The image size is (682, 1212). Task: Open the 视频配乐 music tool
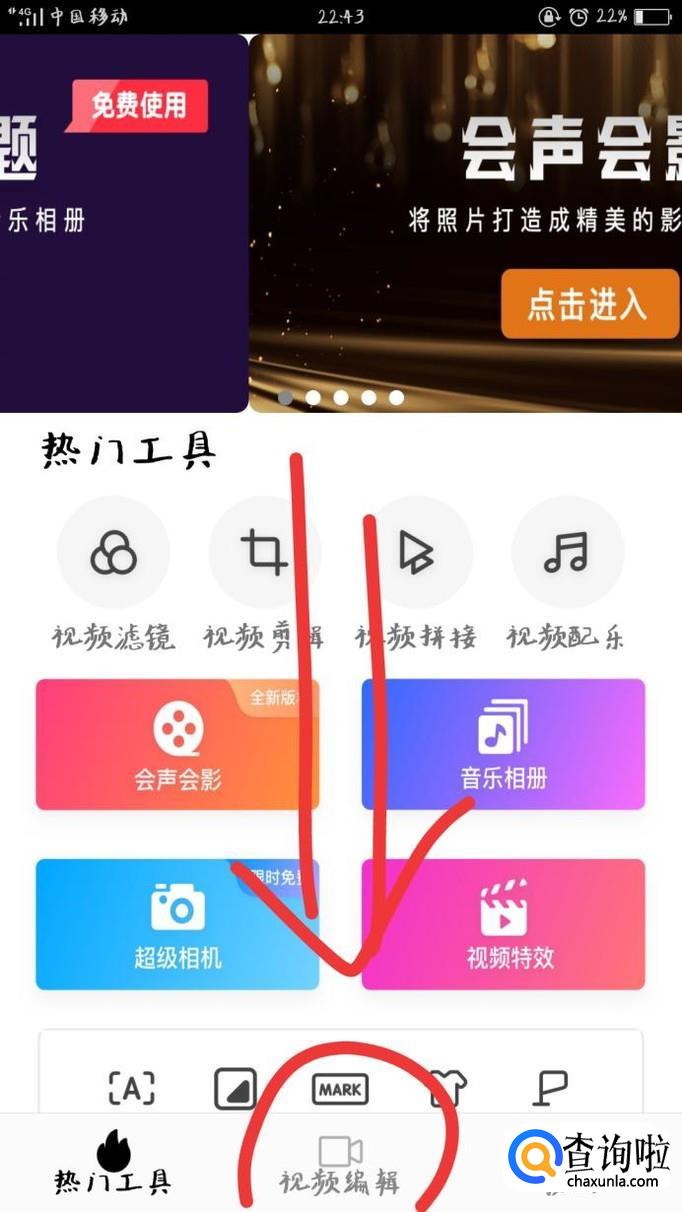(x=567, y=552)
